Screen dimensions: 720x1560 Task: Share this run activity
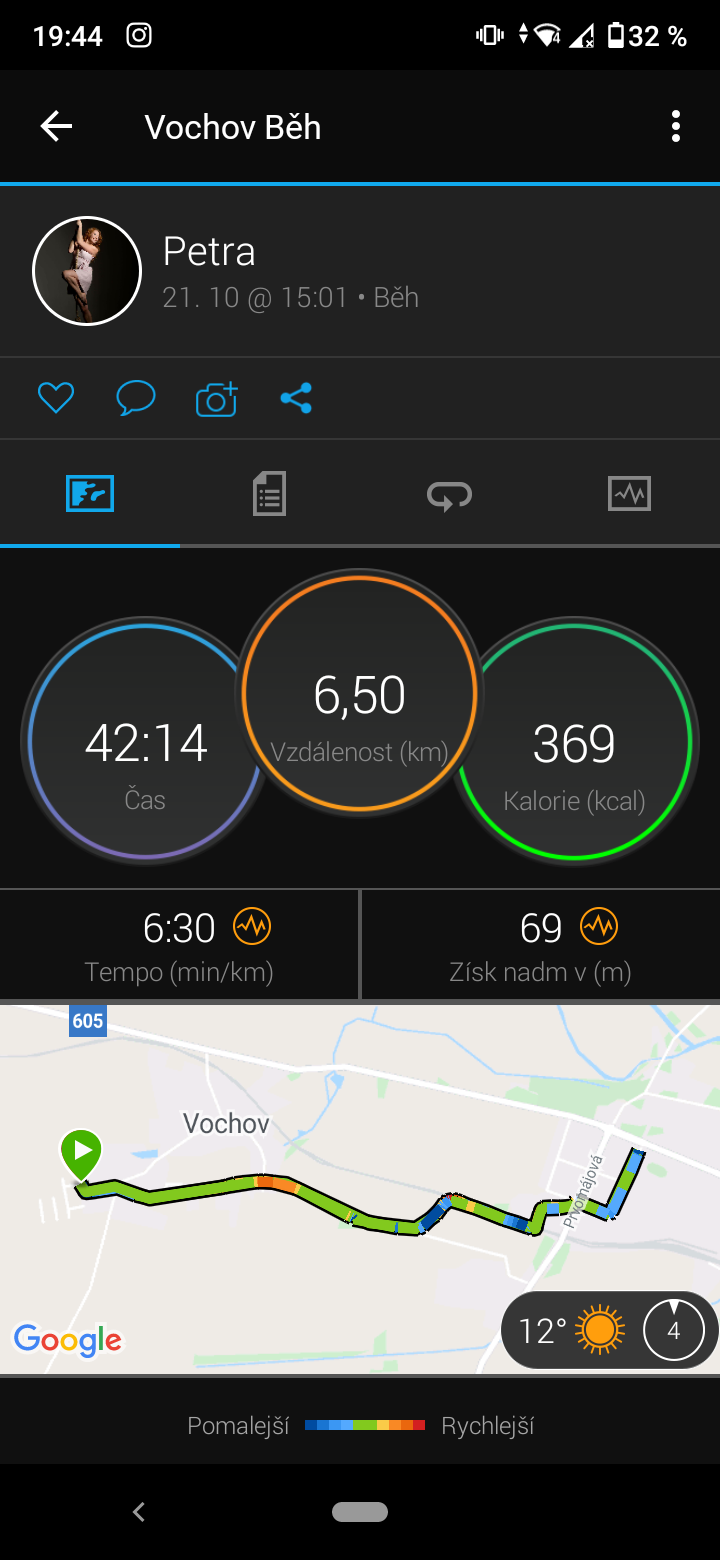click(x=296, y=399)
